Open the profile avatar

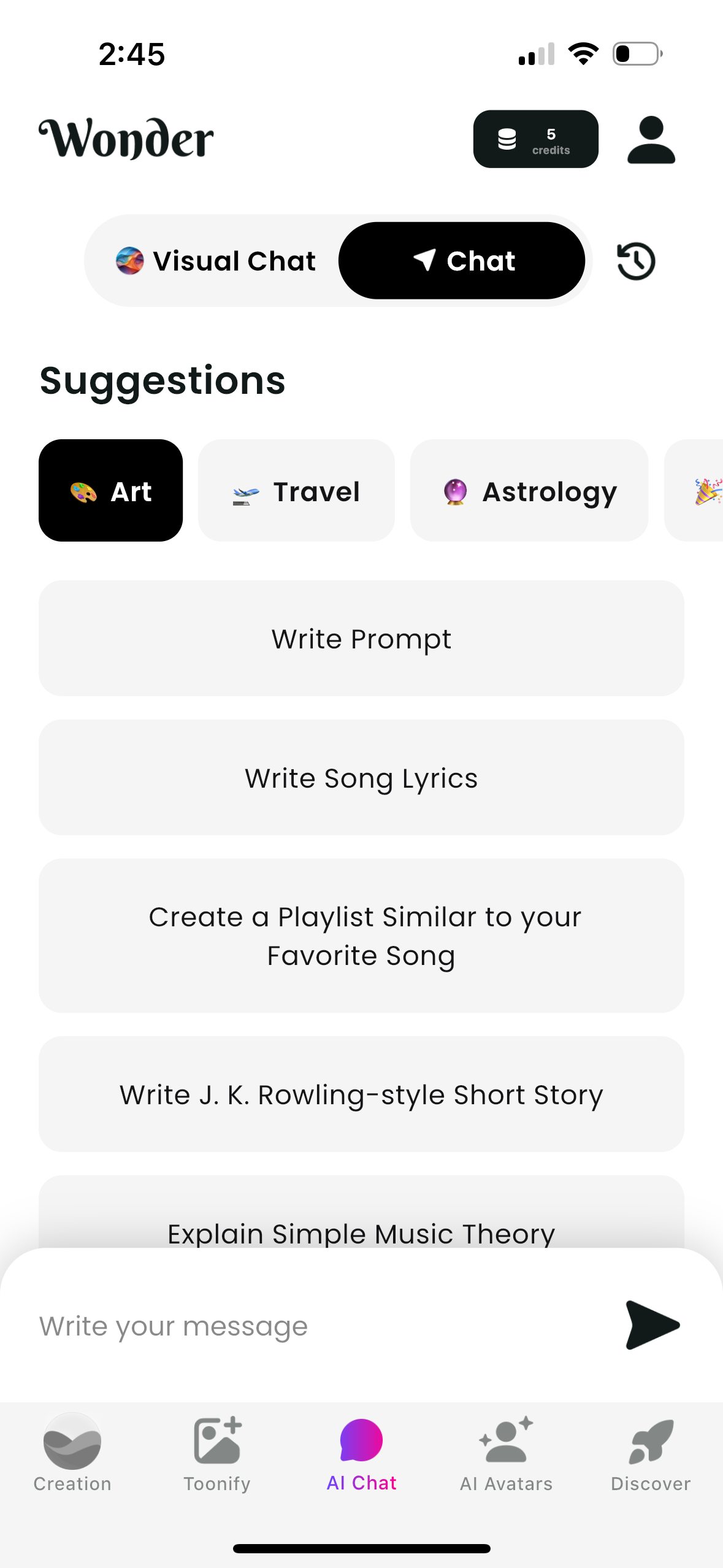(x=650, y=139)
